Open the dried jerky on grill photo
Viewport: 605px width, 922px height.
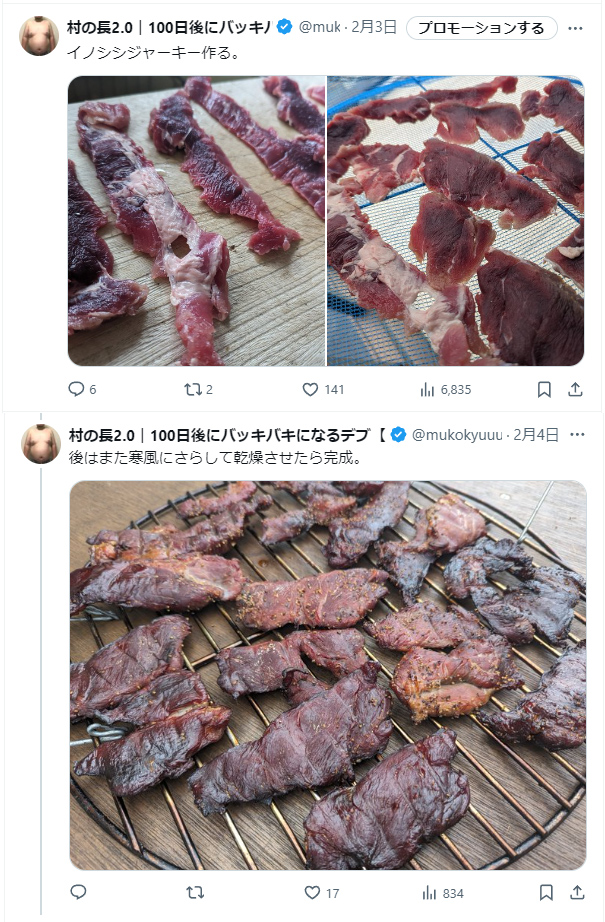tap(327, 675)
